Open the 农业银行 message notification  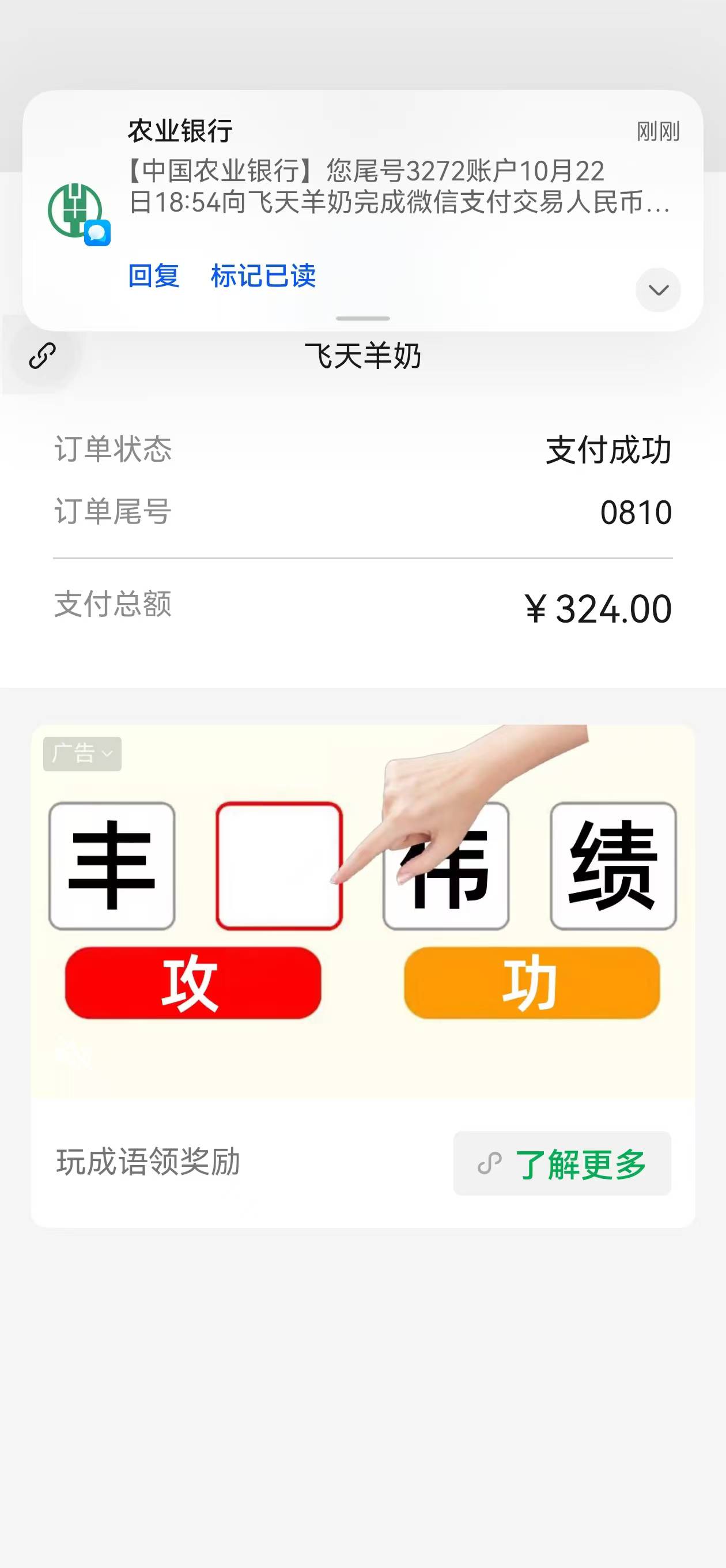(x=399, y=186)
